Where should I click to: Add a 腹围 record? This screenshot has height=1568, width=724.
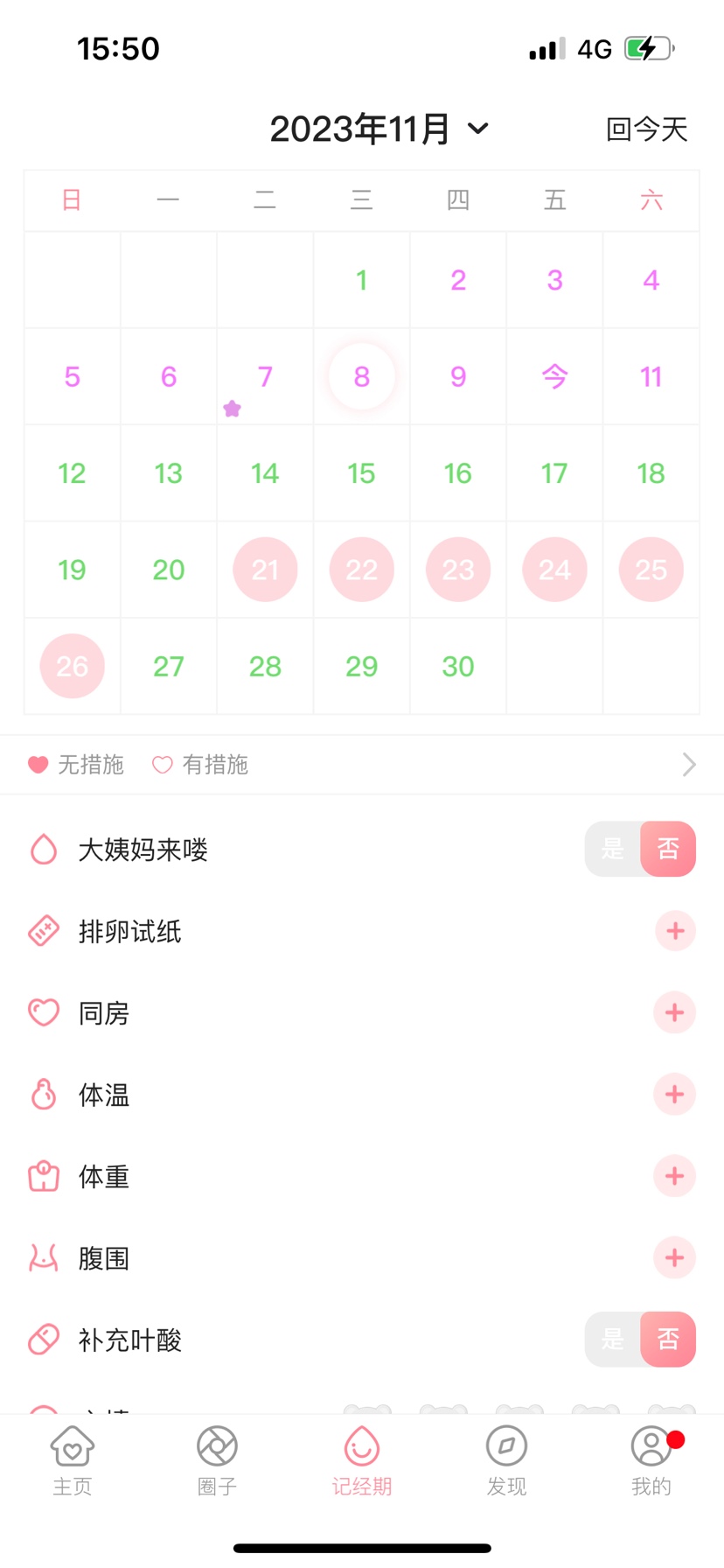[x=674, y=1258]
